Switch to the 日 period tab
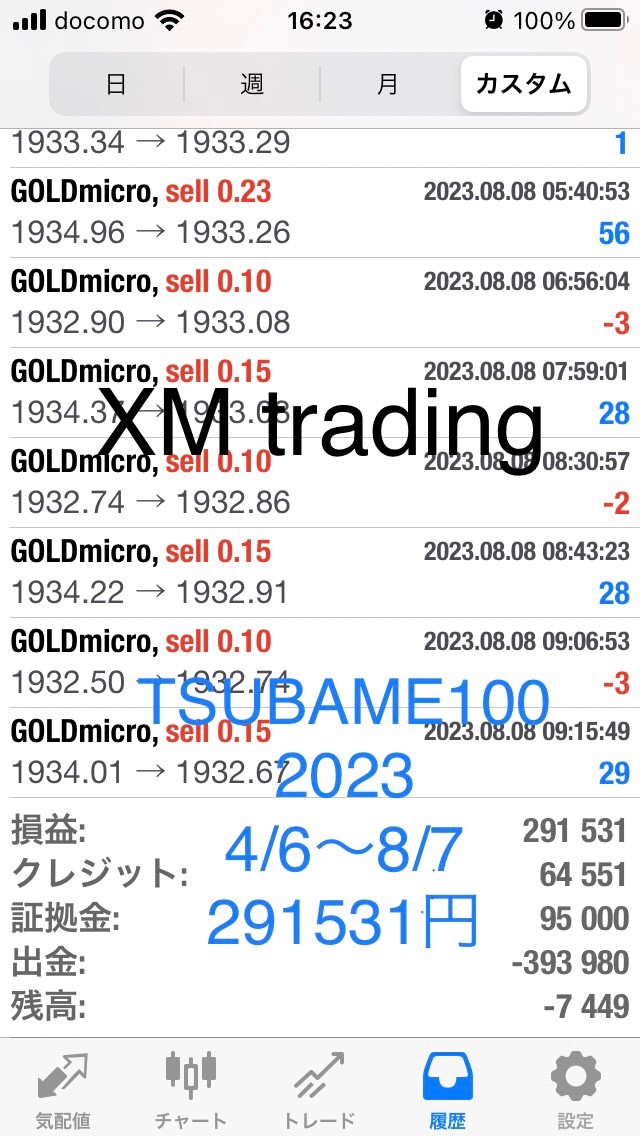Image resolution: width=640 pixels, height=1136 pixels. coord(117,85)
